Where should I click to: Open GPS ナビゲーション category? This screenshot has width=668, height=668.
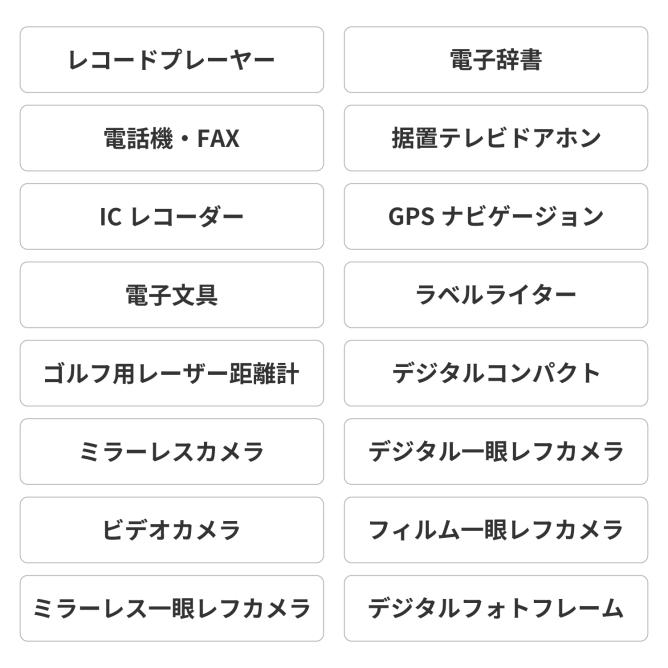496,216
